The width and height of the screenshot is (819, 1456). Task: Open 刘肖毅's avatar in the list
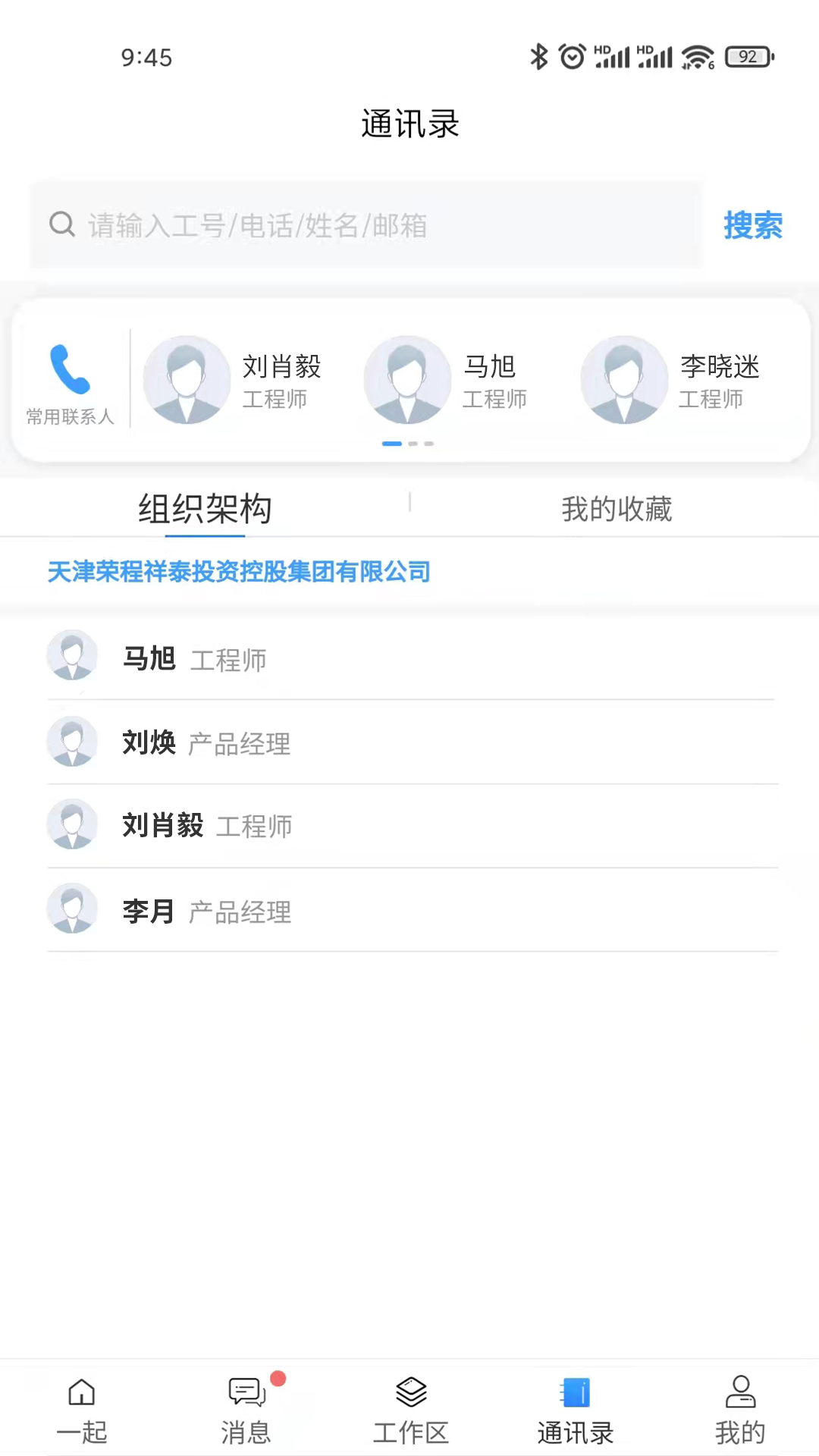[x=72, y=825]
